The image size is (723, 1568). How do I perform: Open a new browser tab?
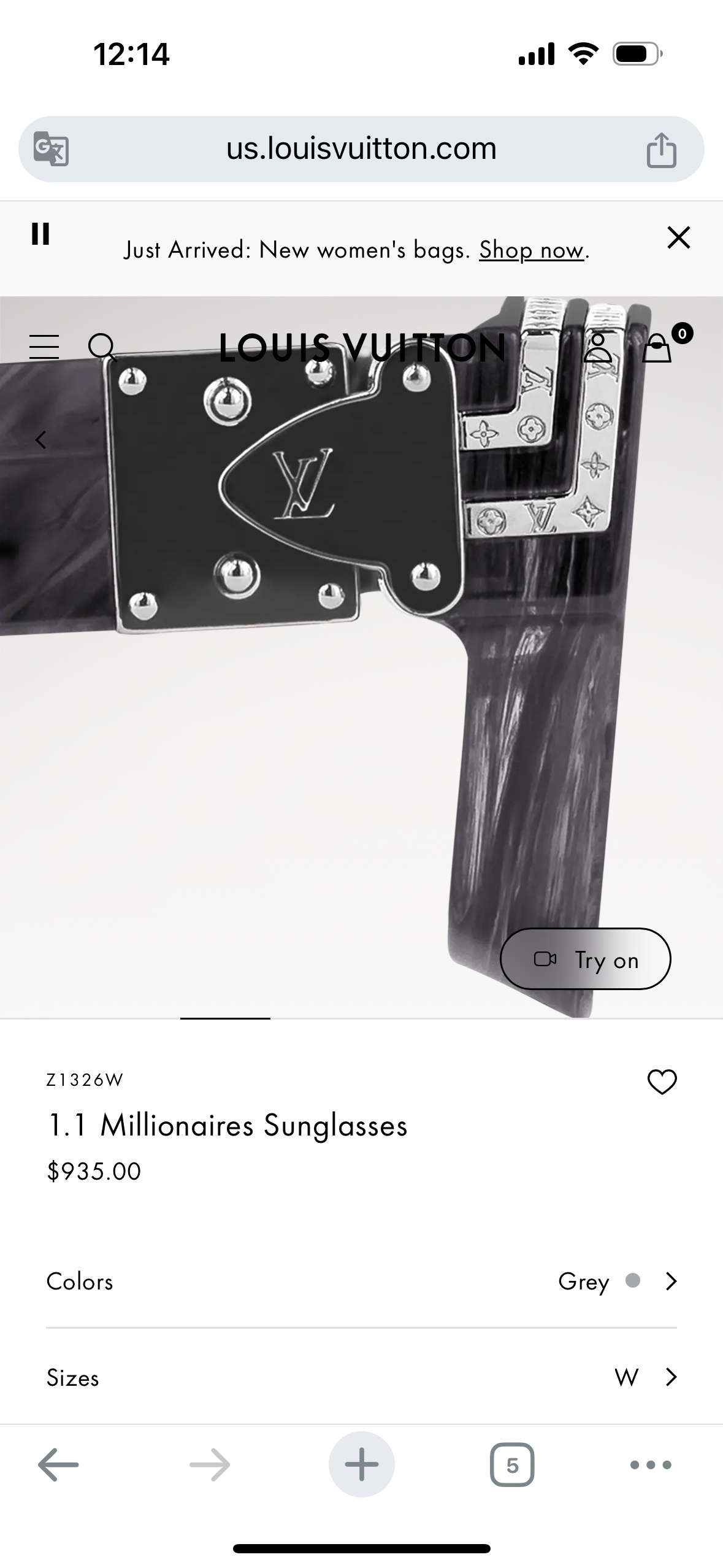361,1465
